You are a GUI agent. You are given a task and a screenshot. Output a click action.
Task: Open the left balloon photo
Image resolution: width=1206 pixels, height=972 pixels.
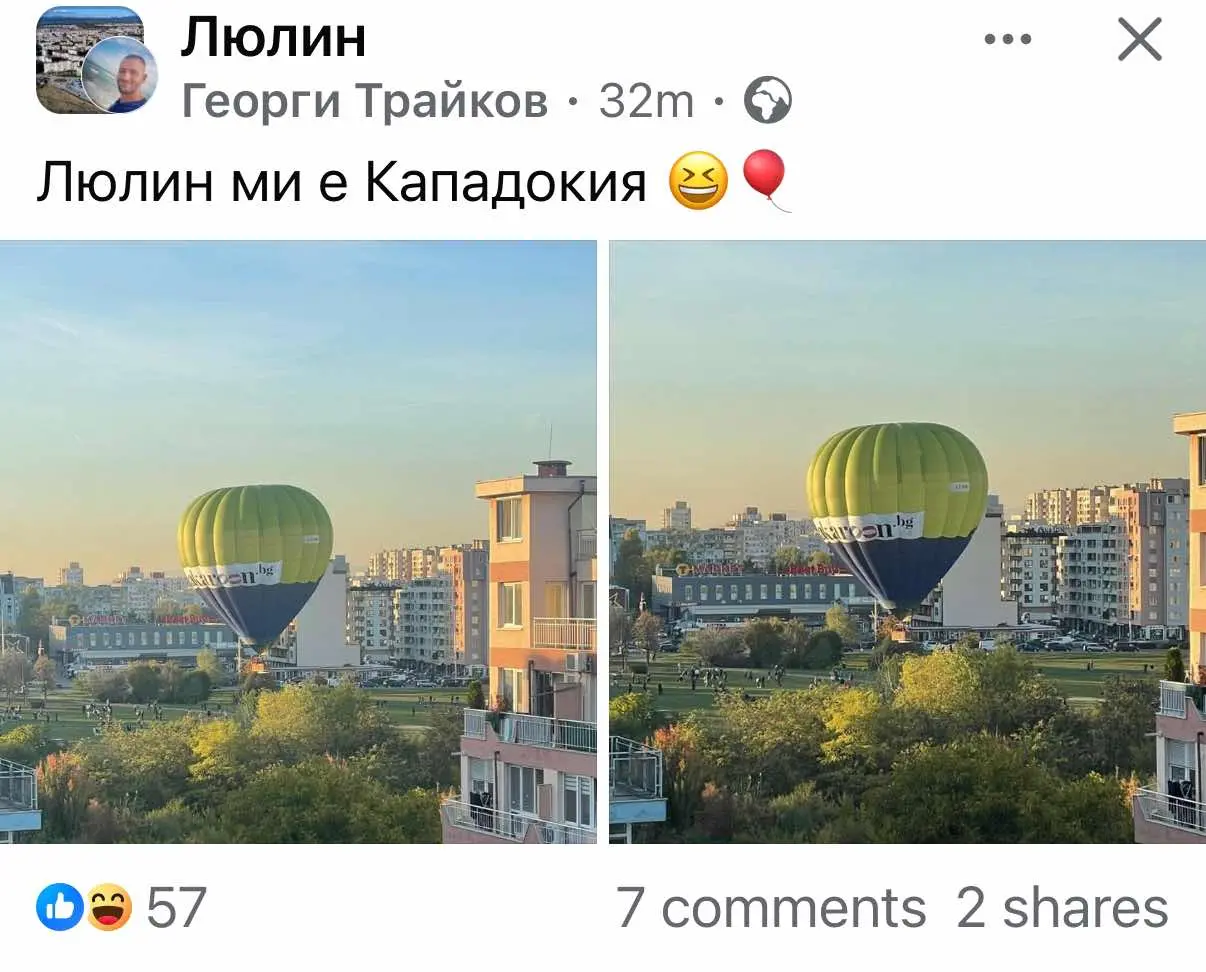pyautogui.click(x=298, y=542)
